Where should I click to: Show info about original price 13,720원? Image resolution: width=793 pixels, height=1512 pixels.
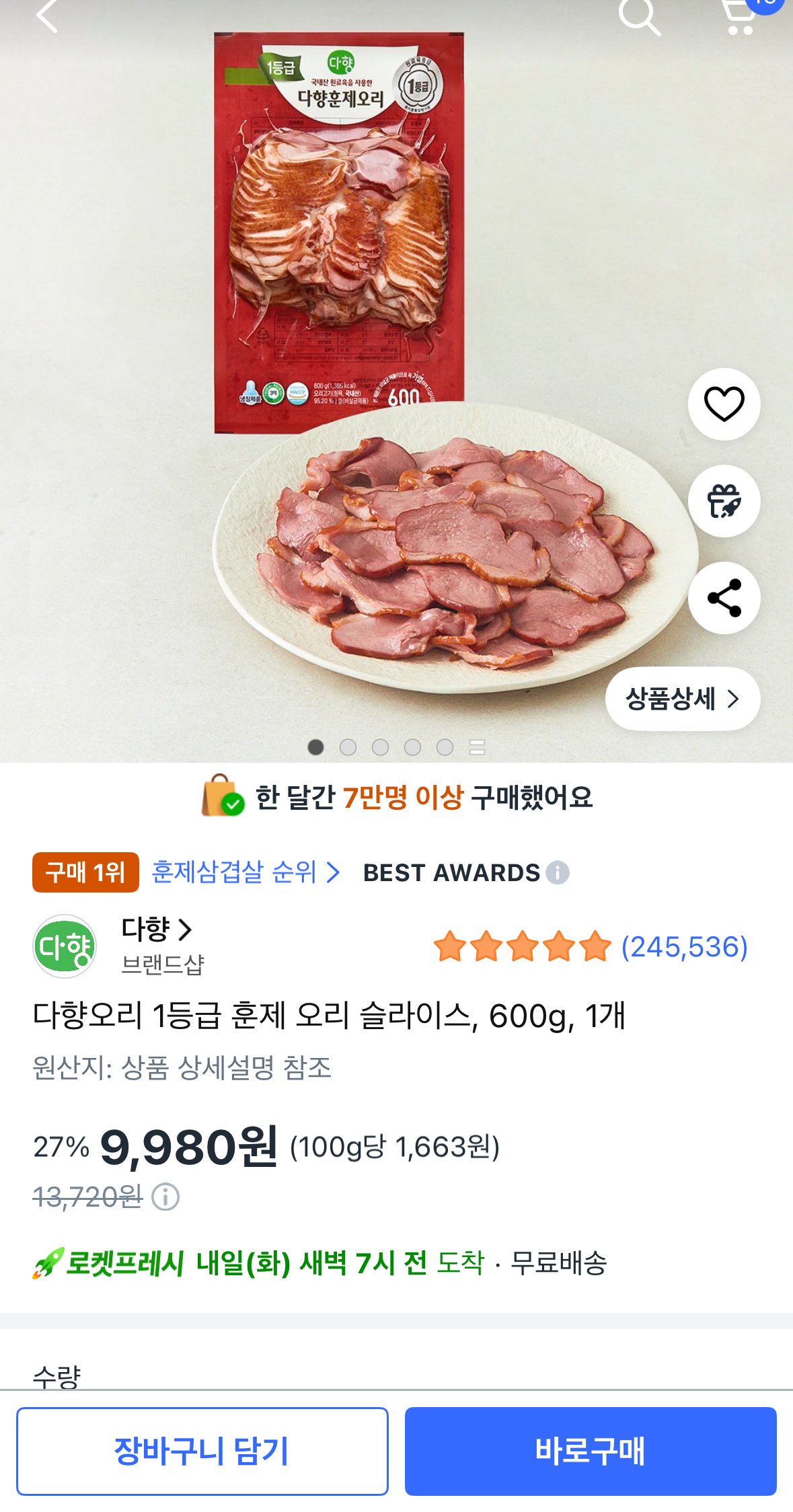[165, 1197]
